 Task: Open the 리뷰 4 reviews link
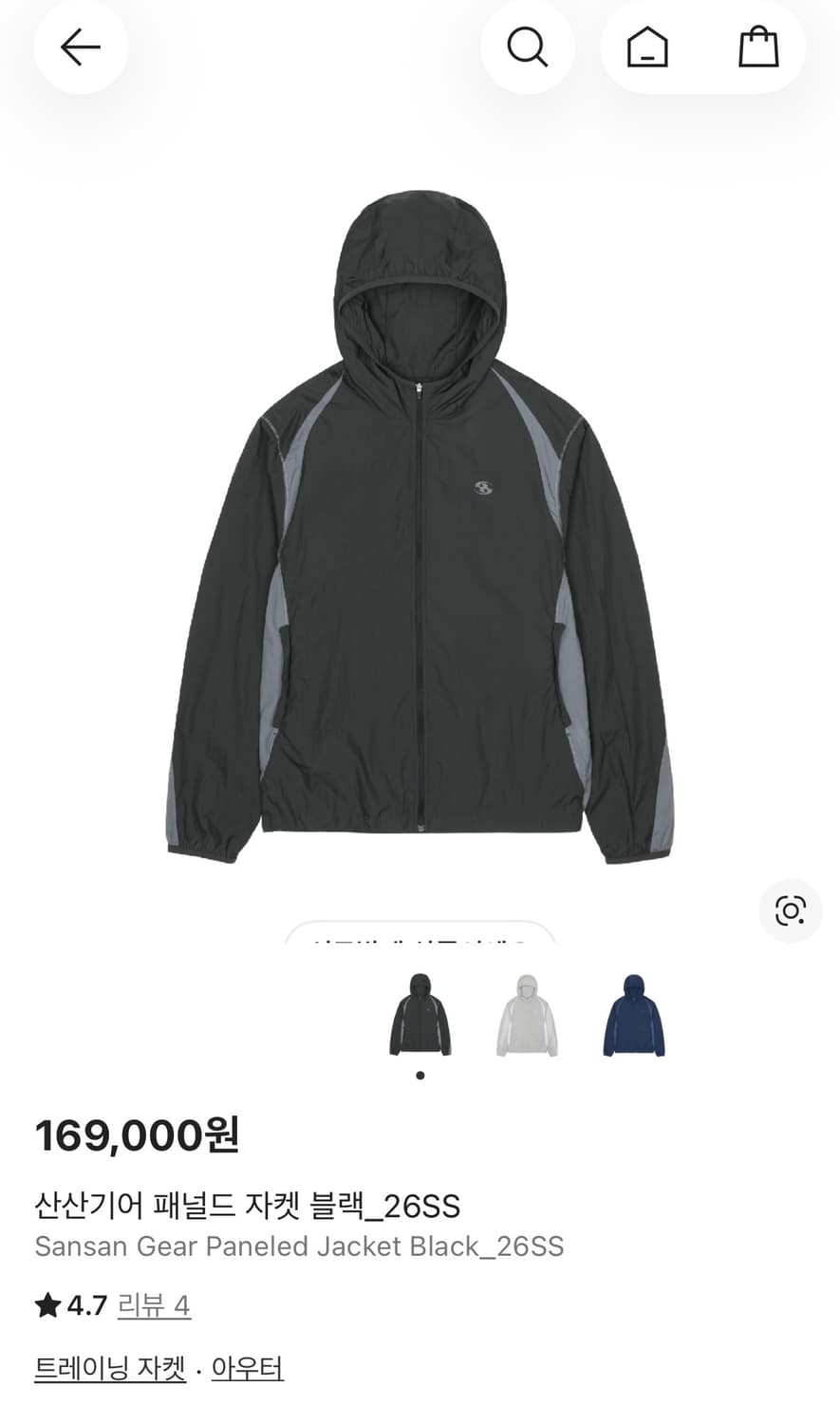(152, 1306)
